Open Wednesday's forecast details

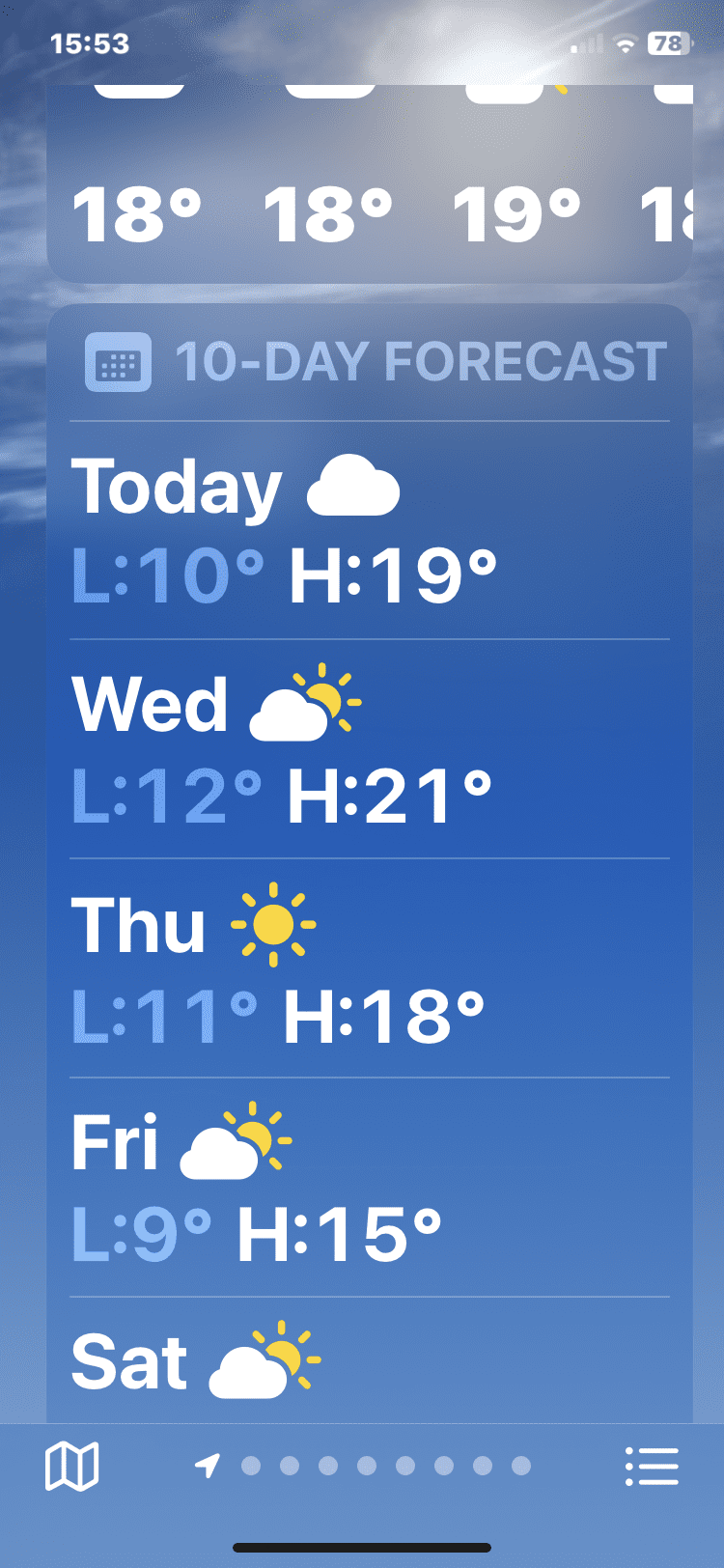(x=369, y=750)
